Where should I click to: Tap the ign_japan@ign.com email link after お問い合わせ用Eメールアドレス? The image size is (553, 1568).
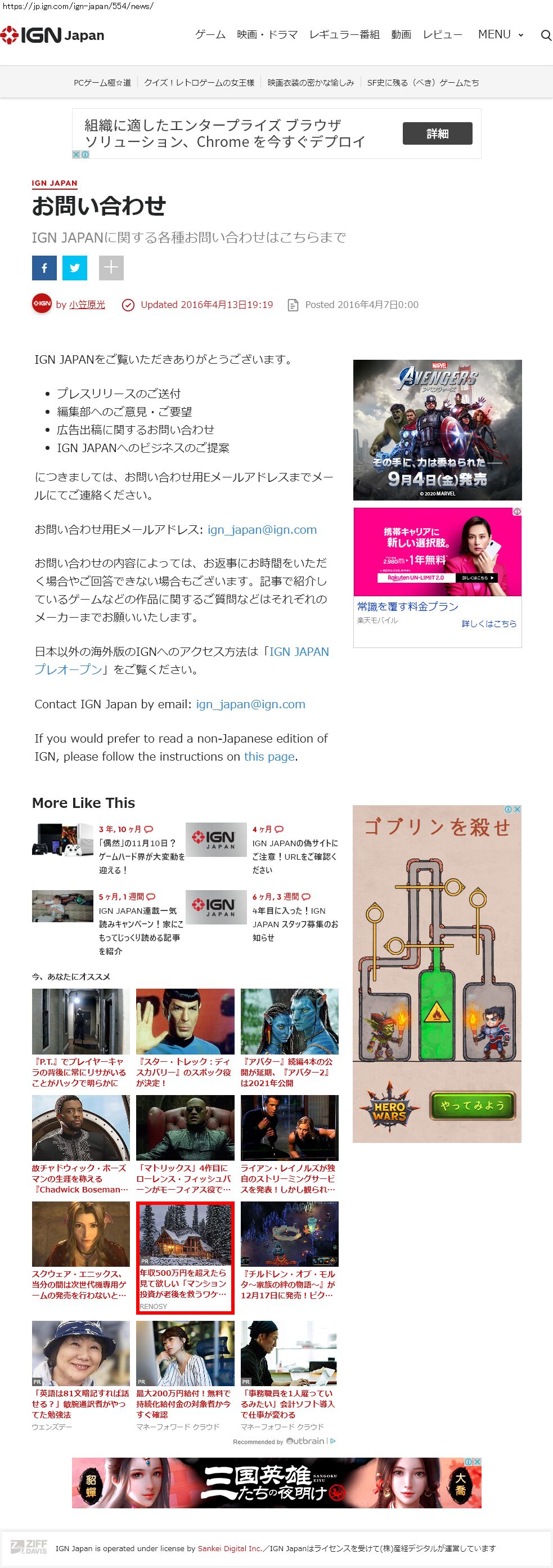(262, 530)
